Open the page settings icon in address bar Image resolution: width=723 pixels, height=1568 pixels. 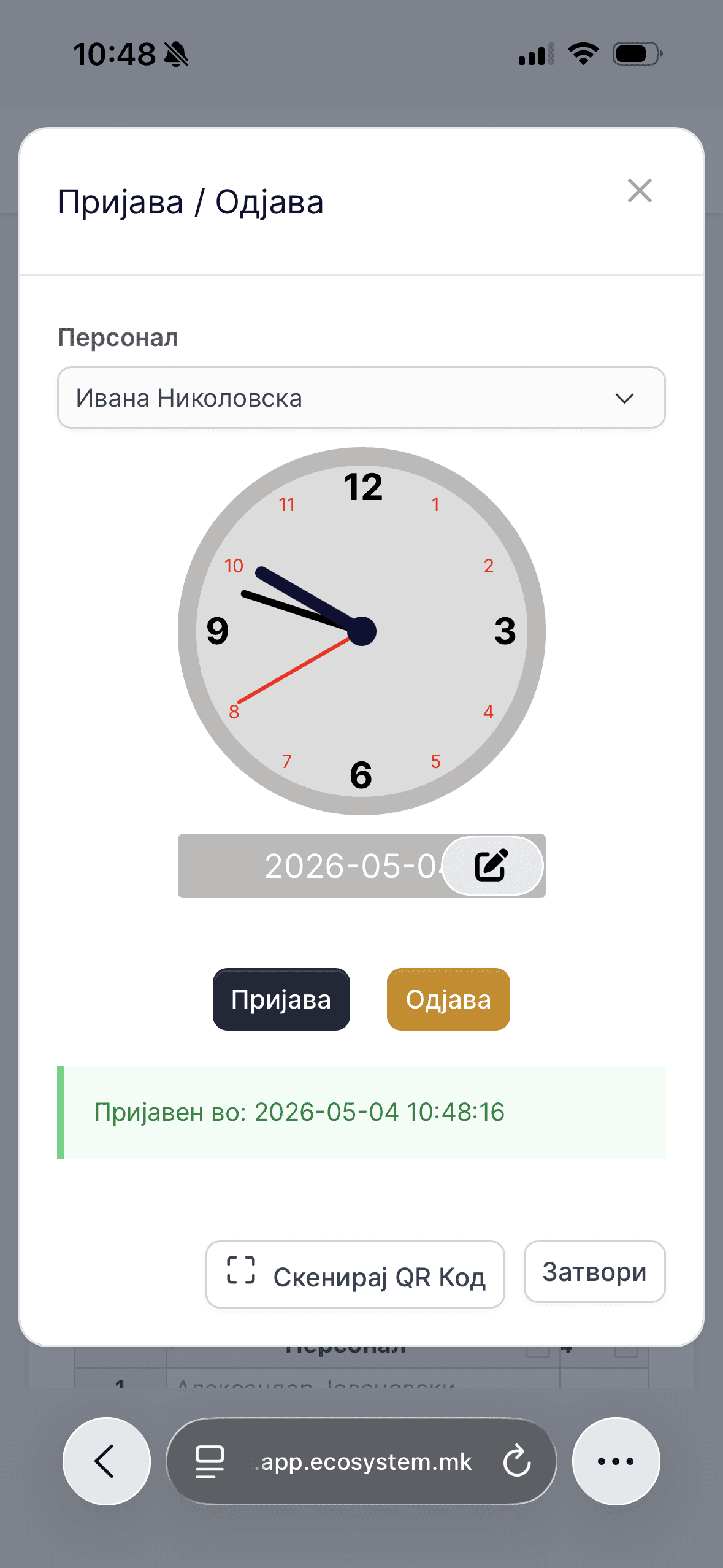tap(210, 1461)
